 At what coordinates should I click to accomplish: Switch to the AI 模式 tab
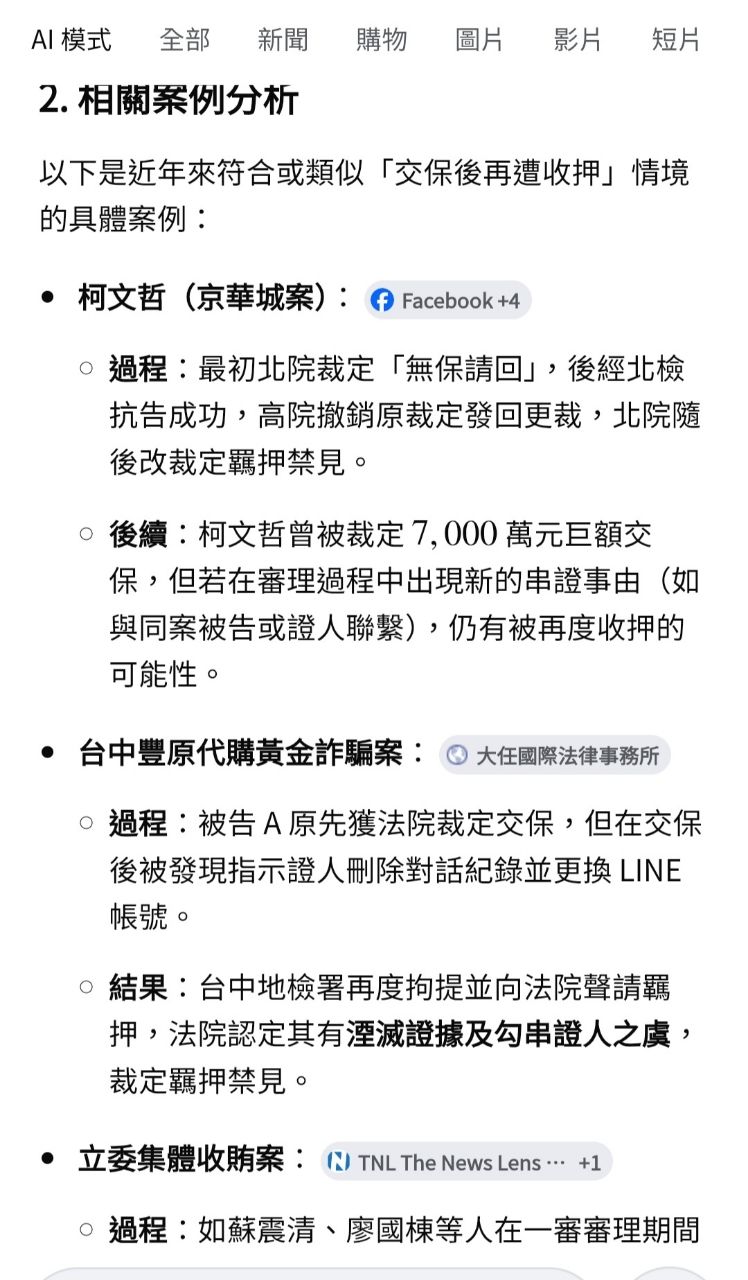pyautogui.click(x=71, y=40)
